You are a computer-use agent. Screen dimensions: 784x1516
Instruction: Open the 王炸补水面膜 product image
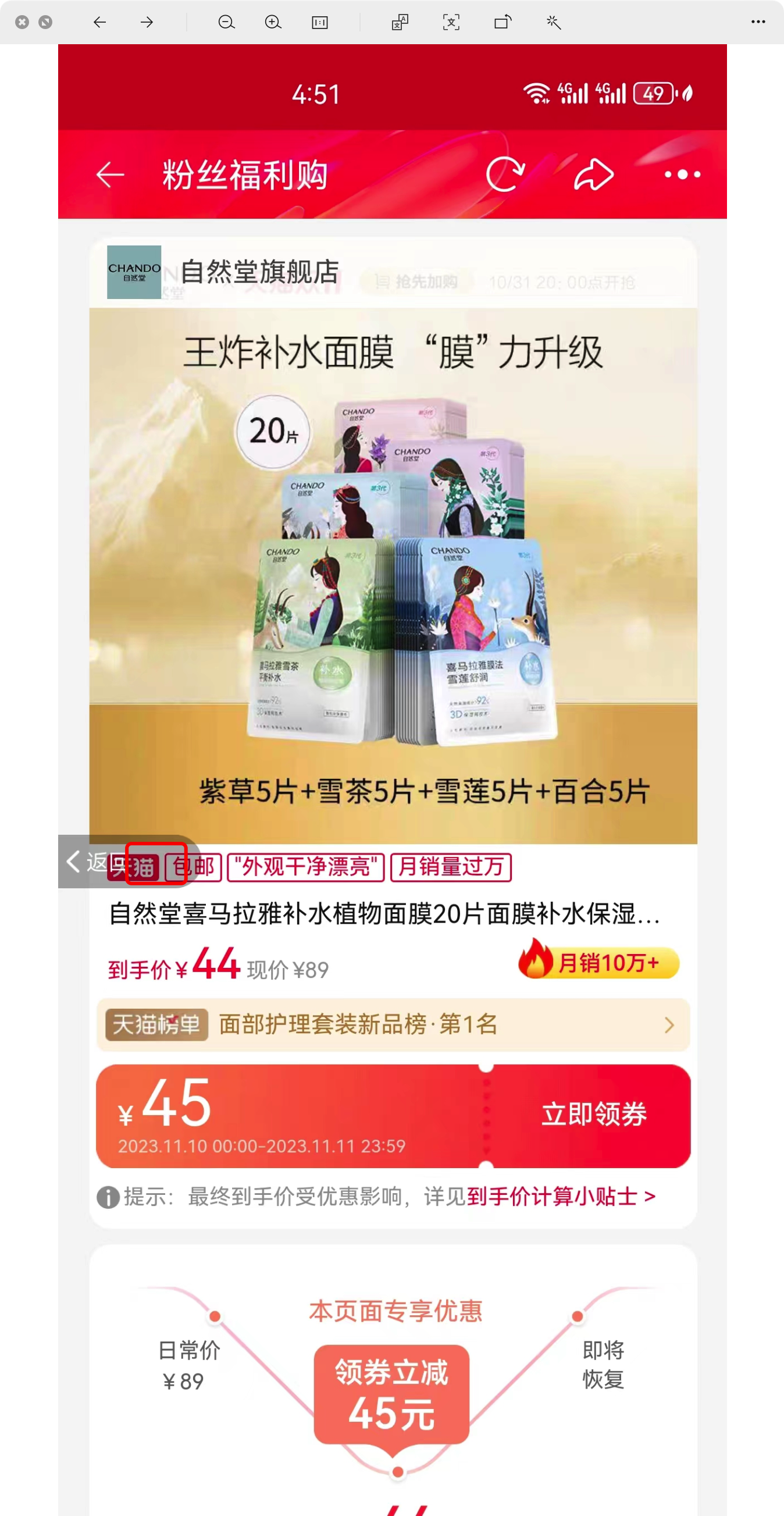pos(393,575)
